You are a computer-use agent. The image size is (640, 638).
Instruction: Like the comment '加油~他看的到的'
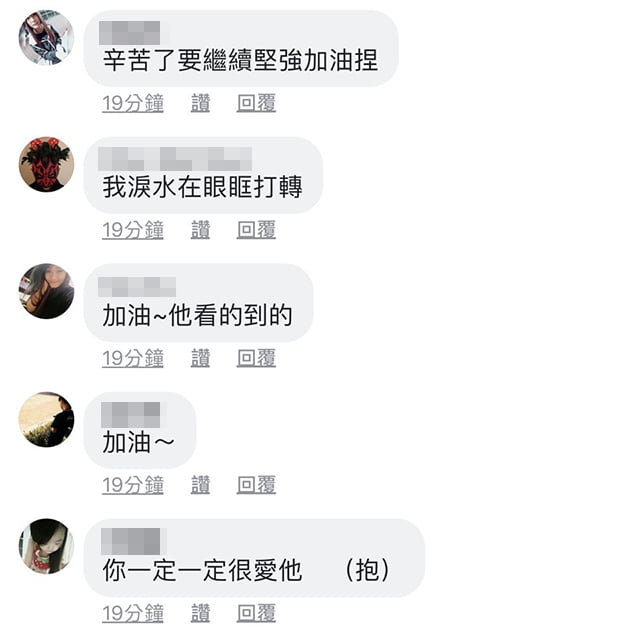coord(200,357)
